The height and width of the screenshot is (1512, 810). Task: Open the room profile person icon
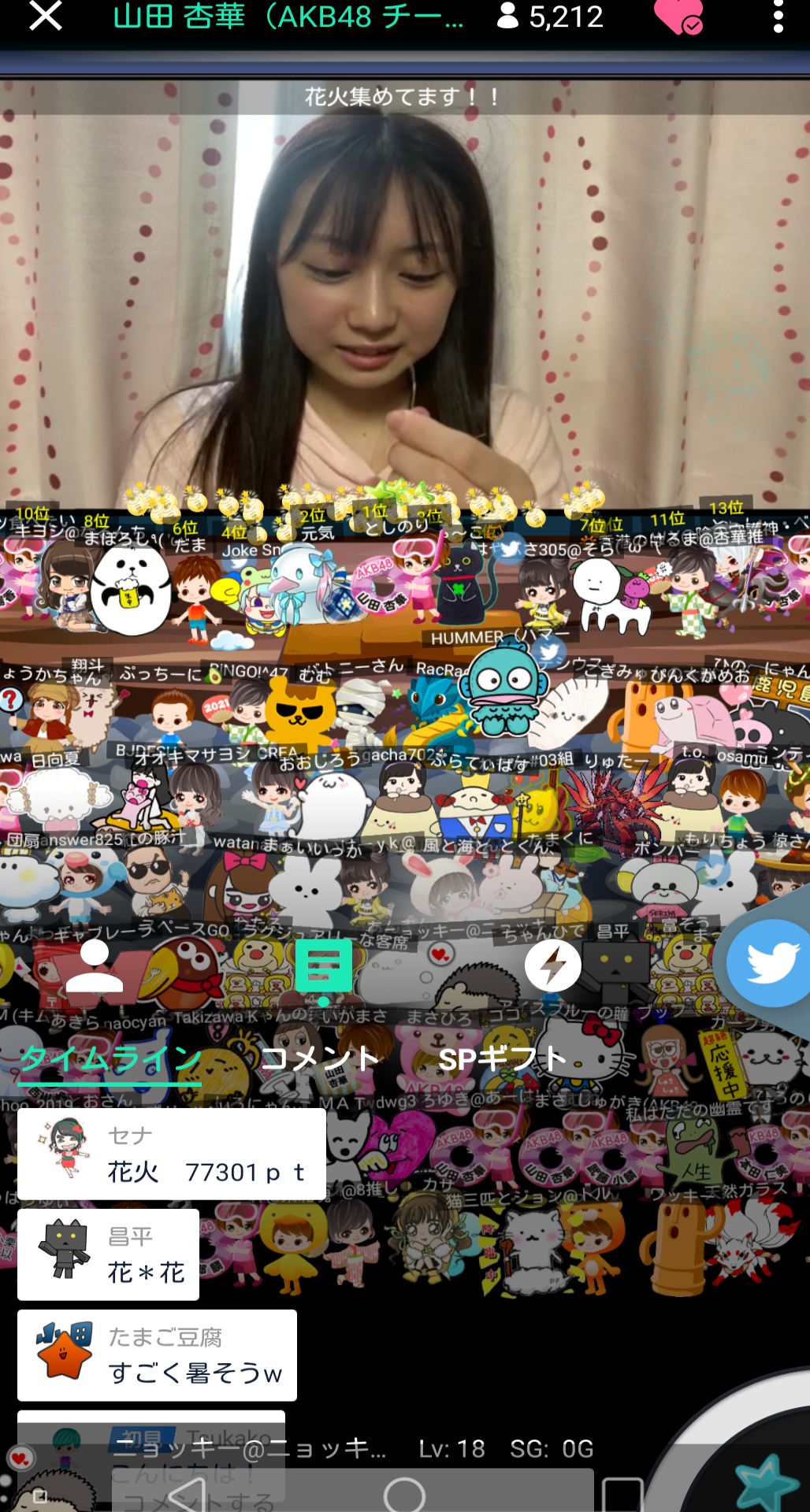pos(95,966)
